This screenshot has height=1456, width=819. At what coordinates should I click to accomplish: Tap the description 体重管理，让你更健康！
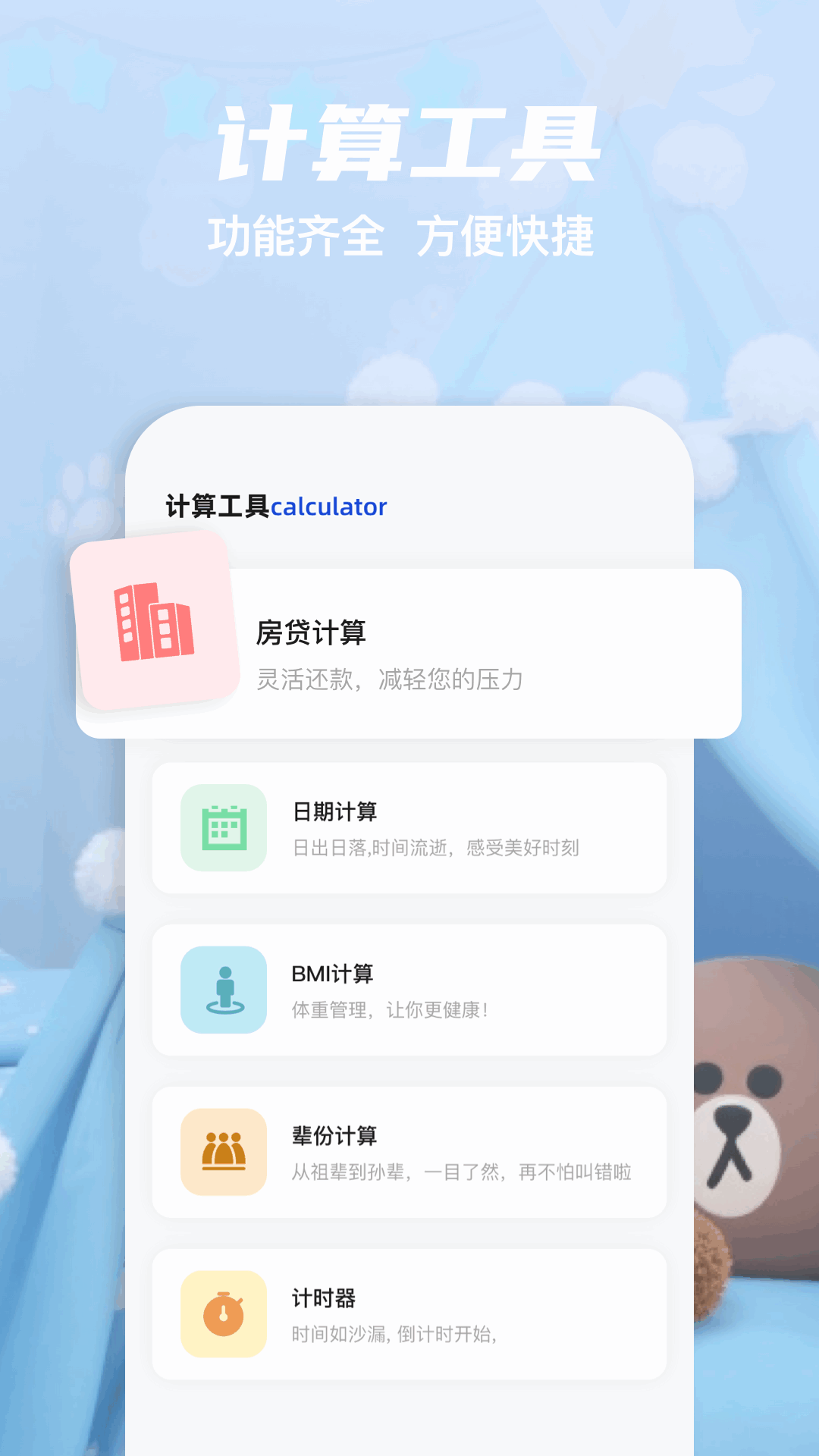[x=391, y=1010]
